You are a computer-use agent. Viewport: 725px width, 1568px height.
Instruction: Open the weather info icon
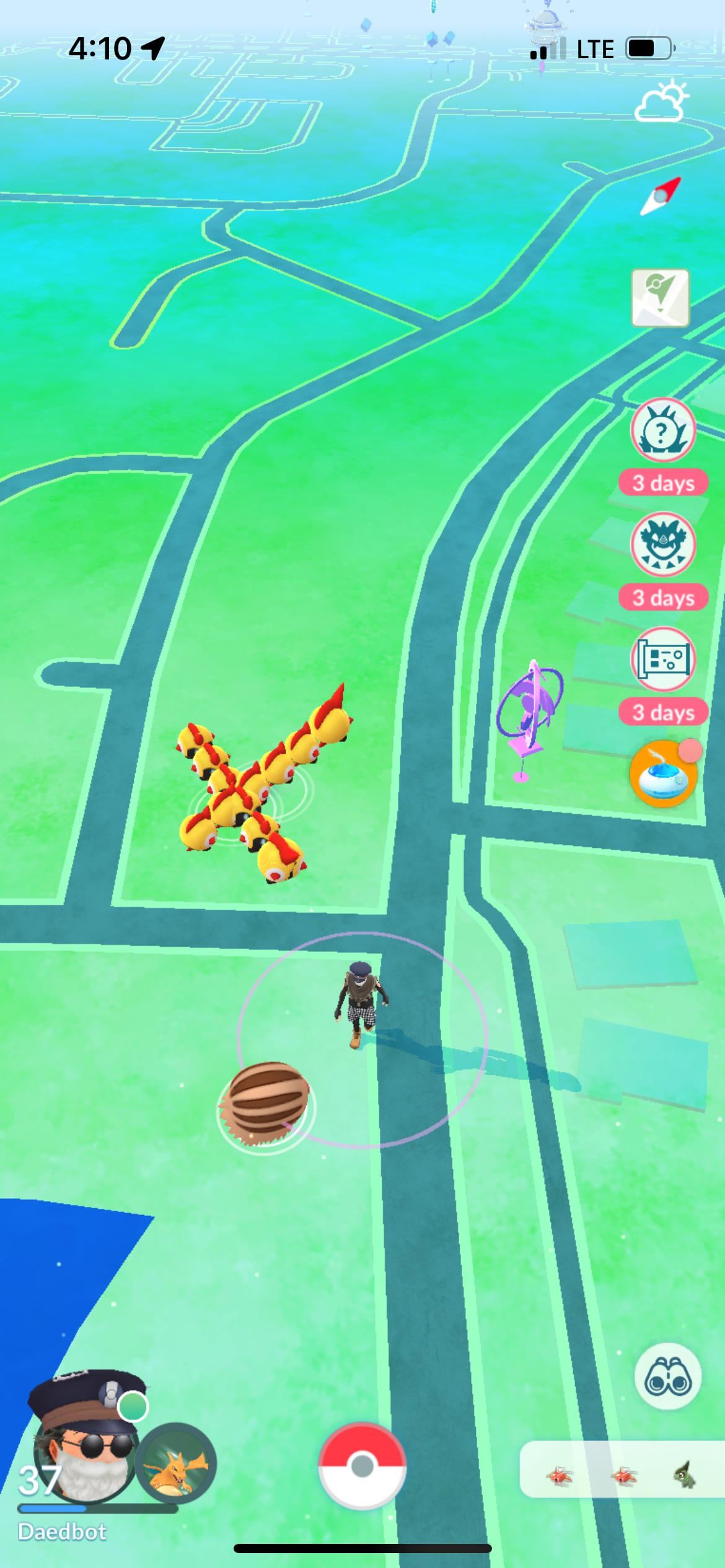661,103
